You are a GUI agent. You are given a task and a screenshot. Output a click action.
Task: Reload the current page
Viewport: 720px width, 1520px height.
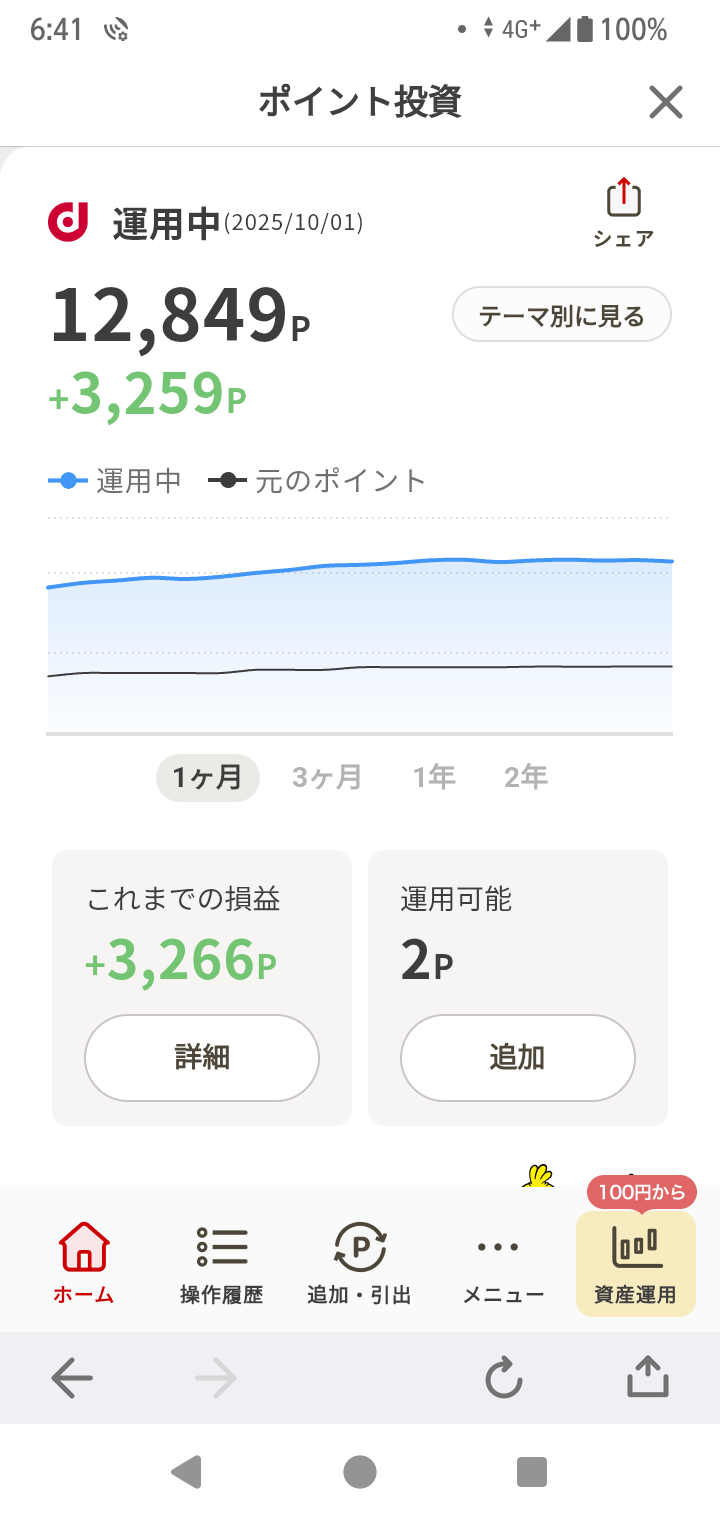[x=503, y=1379]
